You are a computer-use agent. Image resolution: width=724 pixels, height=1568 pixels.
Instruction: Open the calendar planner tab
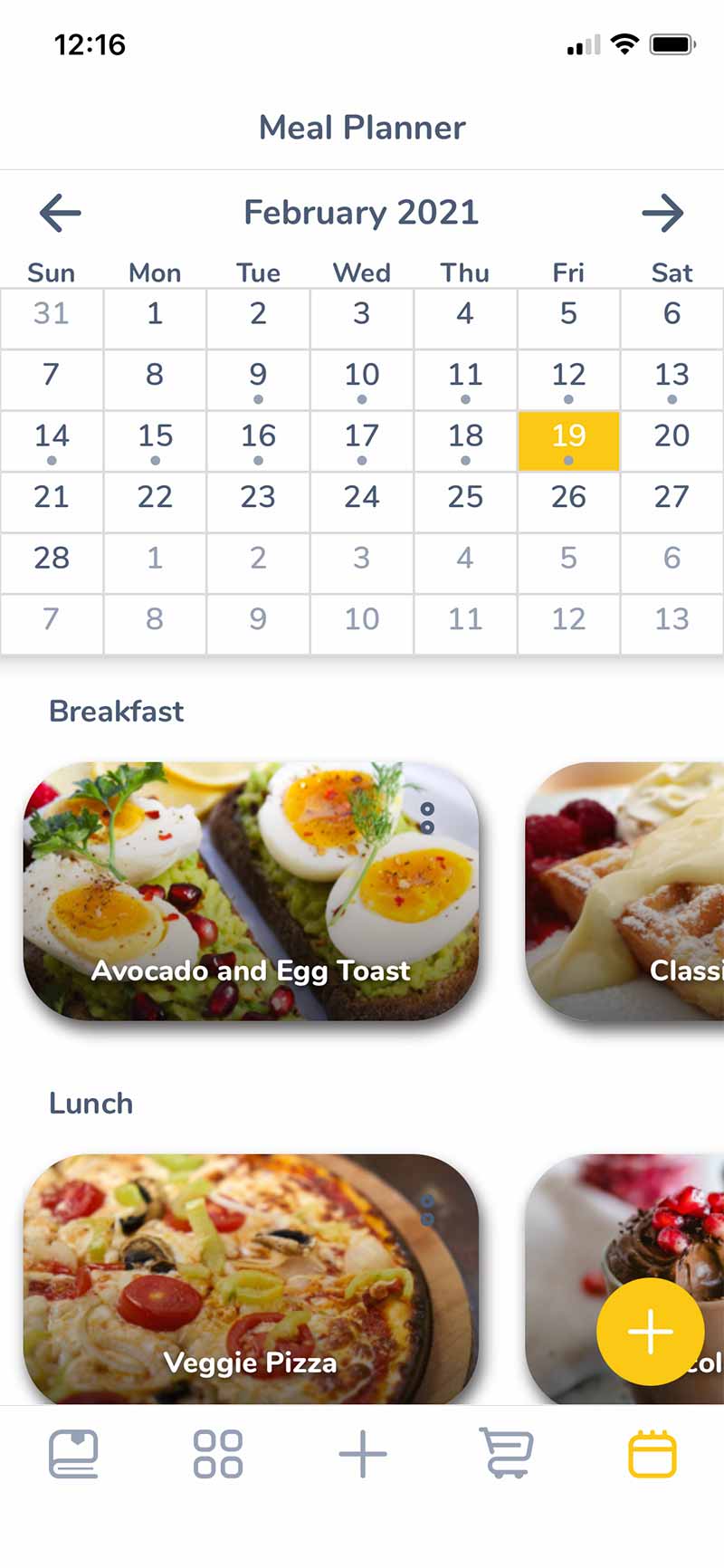(652, 1454)
